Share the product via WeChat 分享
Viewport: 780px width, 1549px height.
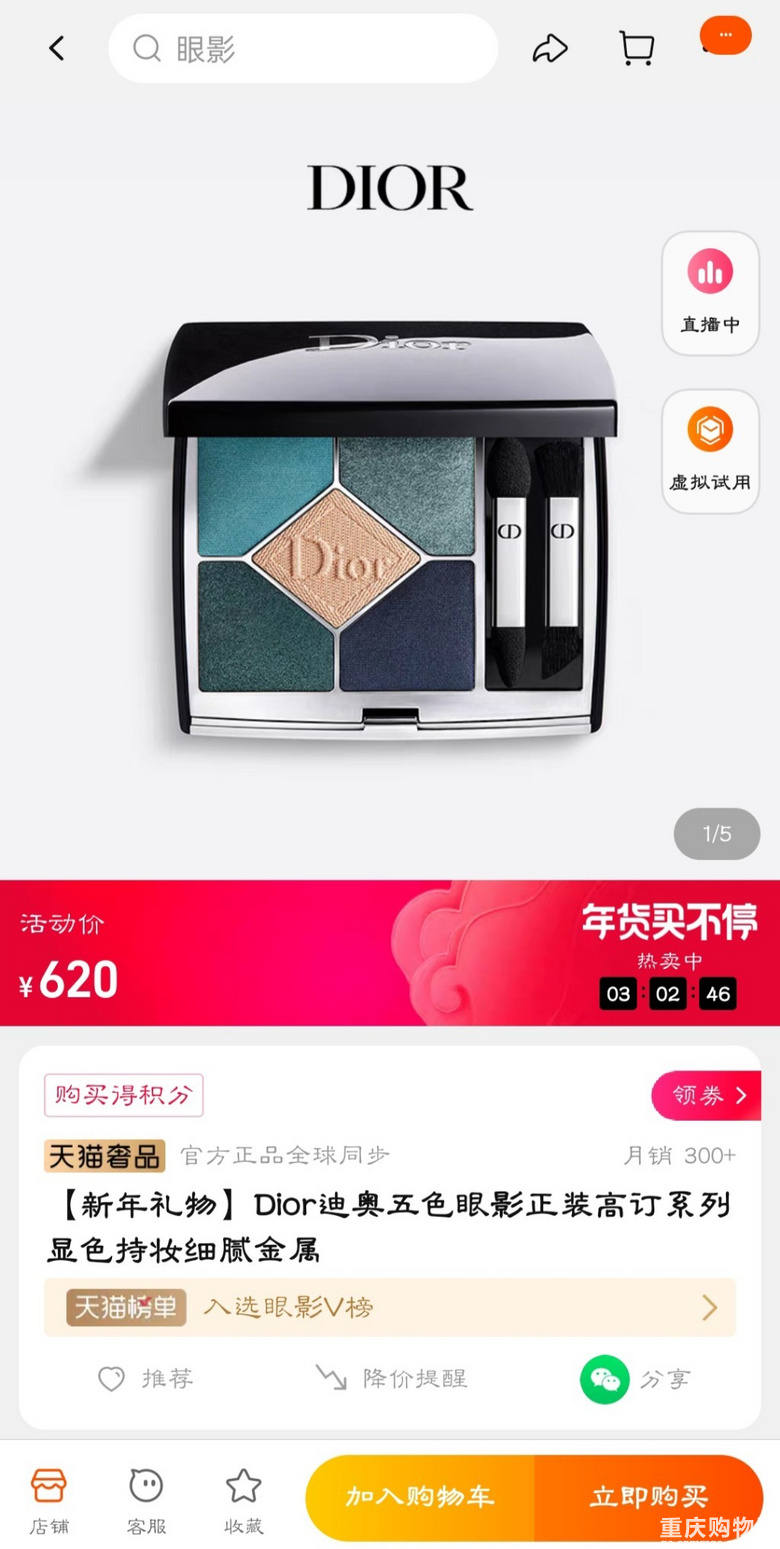(x=635, y=1379)
